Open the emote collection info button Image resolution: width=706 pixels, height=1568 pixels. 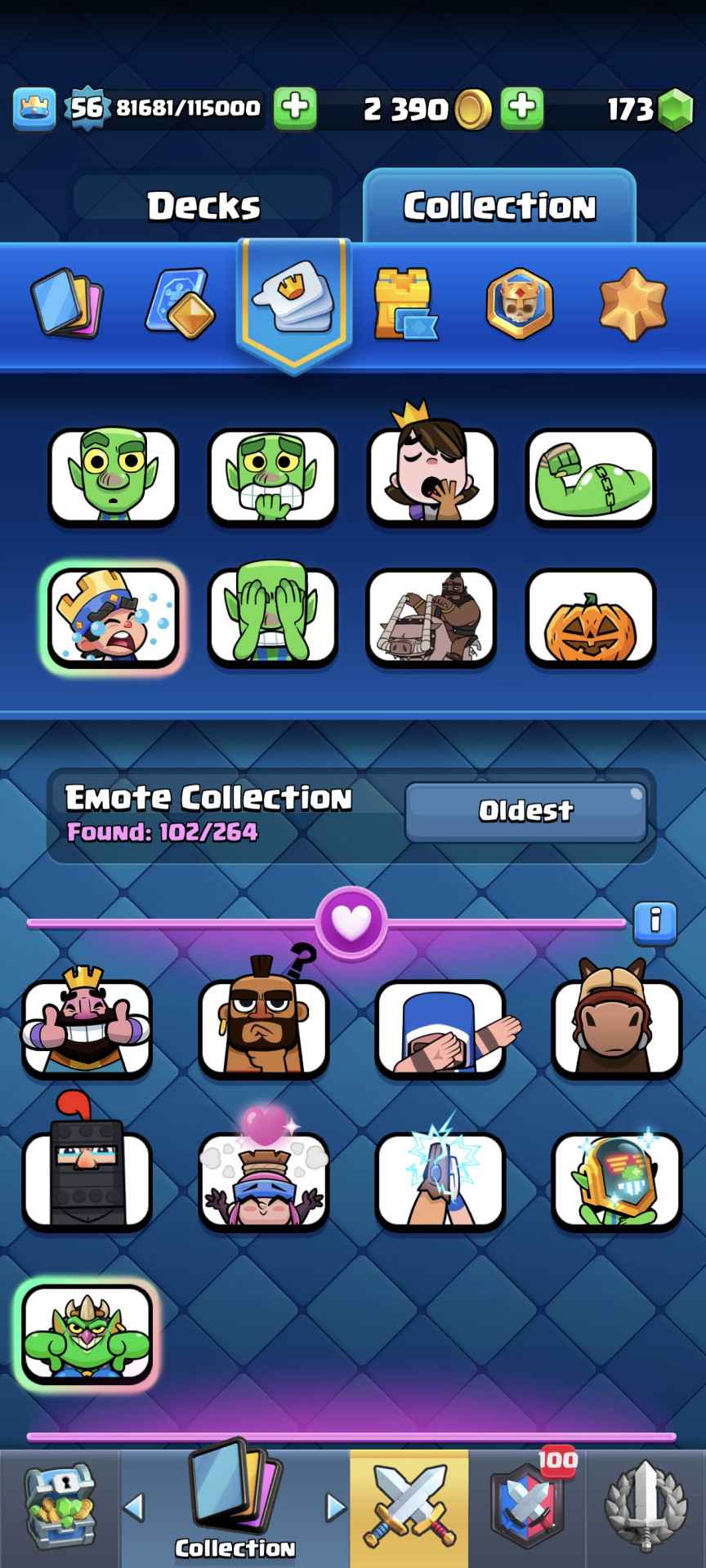[655, 923]
